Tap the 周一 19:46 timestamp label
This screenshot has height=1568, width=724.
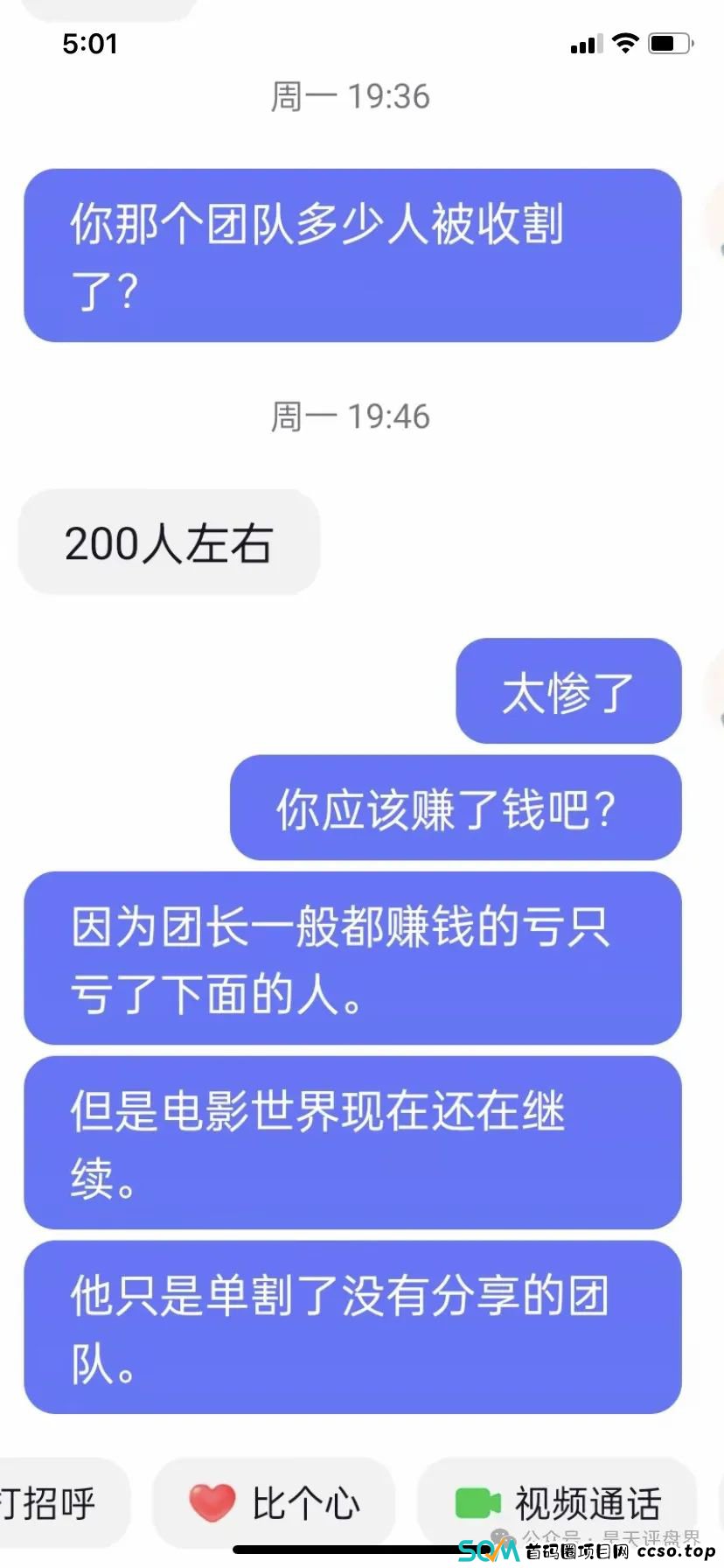(349, 417)
